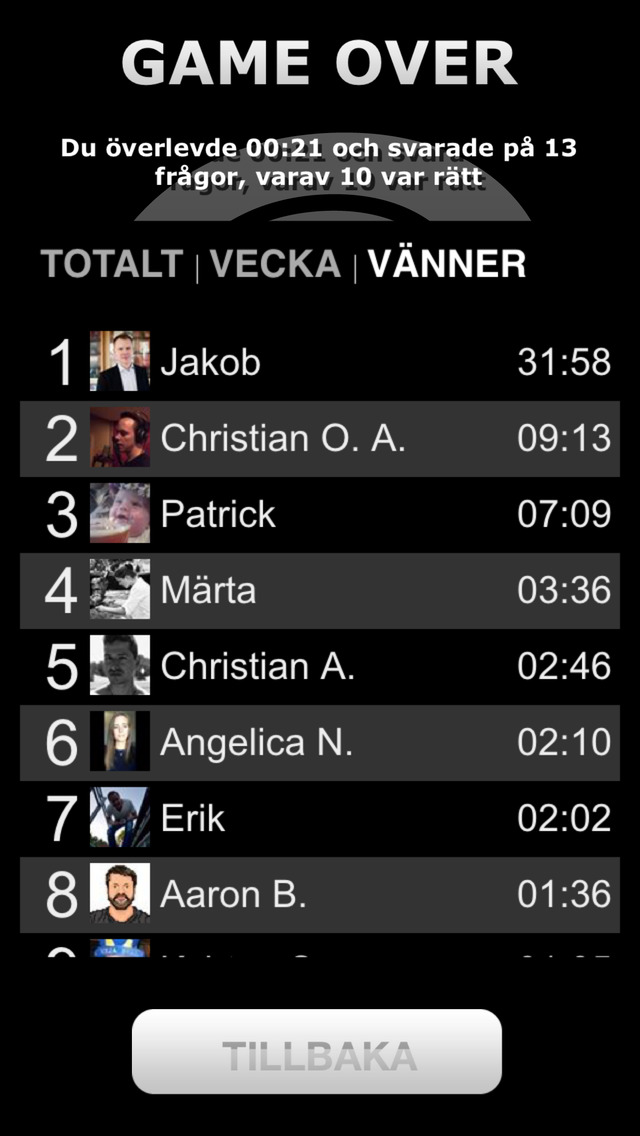Switch to the TOTALT leaderboard tab
This screenshot has height=1136, width=640.
point(111,264)
